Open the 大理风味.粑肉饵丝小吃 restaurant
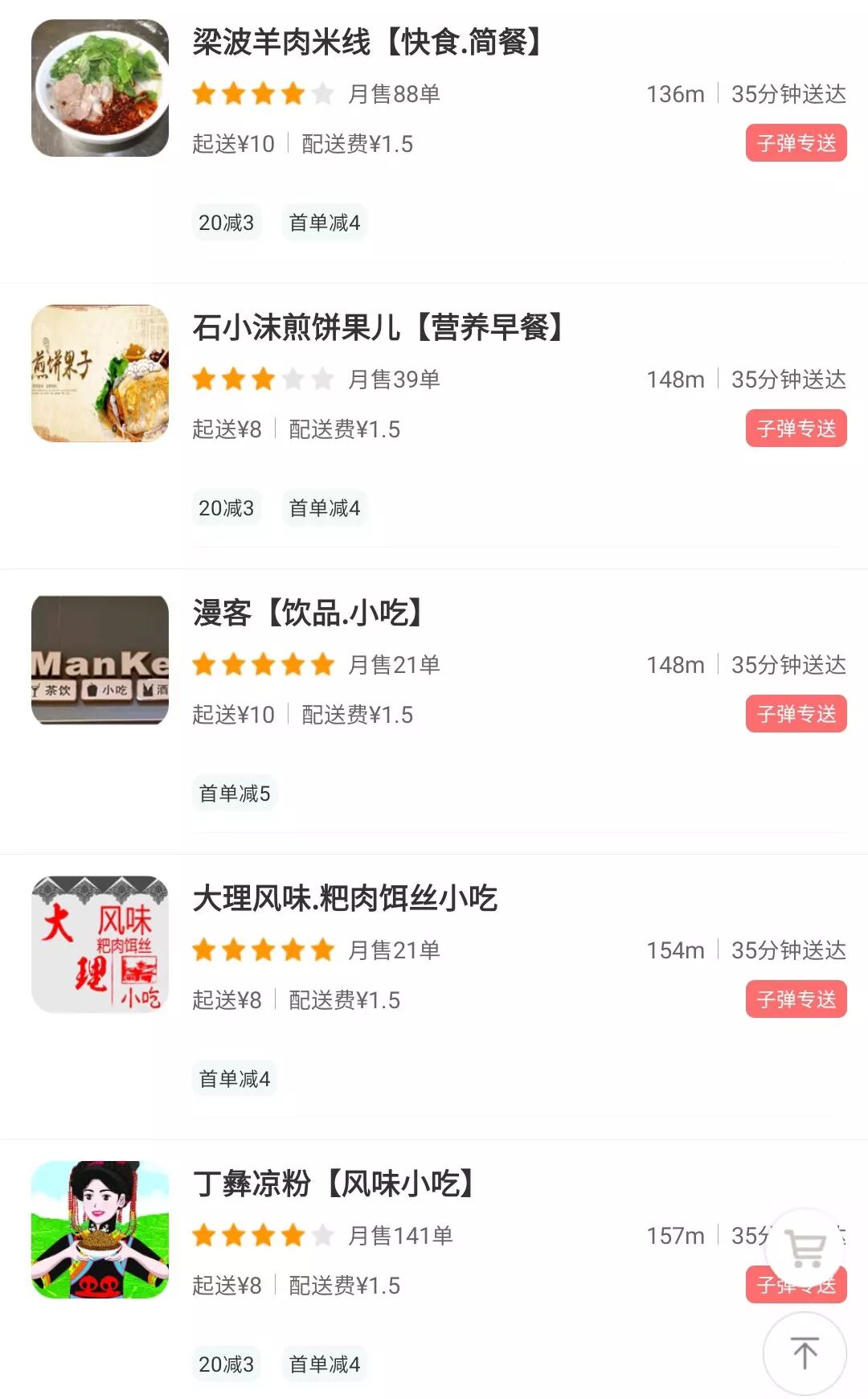Image resolution: width=868 pixels, height=1399 pixels. tap(346, 899)
